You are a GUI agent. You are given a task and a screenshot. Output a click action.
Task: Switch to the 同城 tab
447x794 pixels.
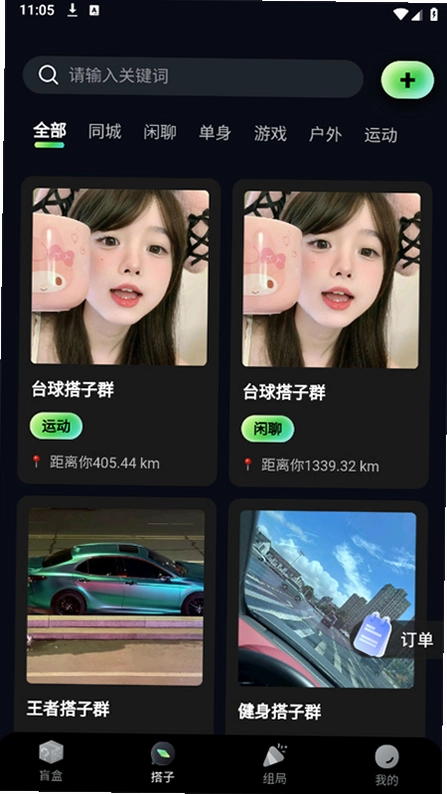point(105,132)
